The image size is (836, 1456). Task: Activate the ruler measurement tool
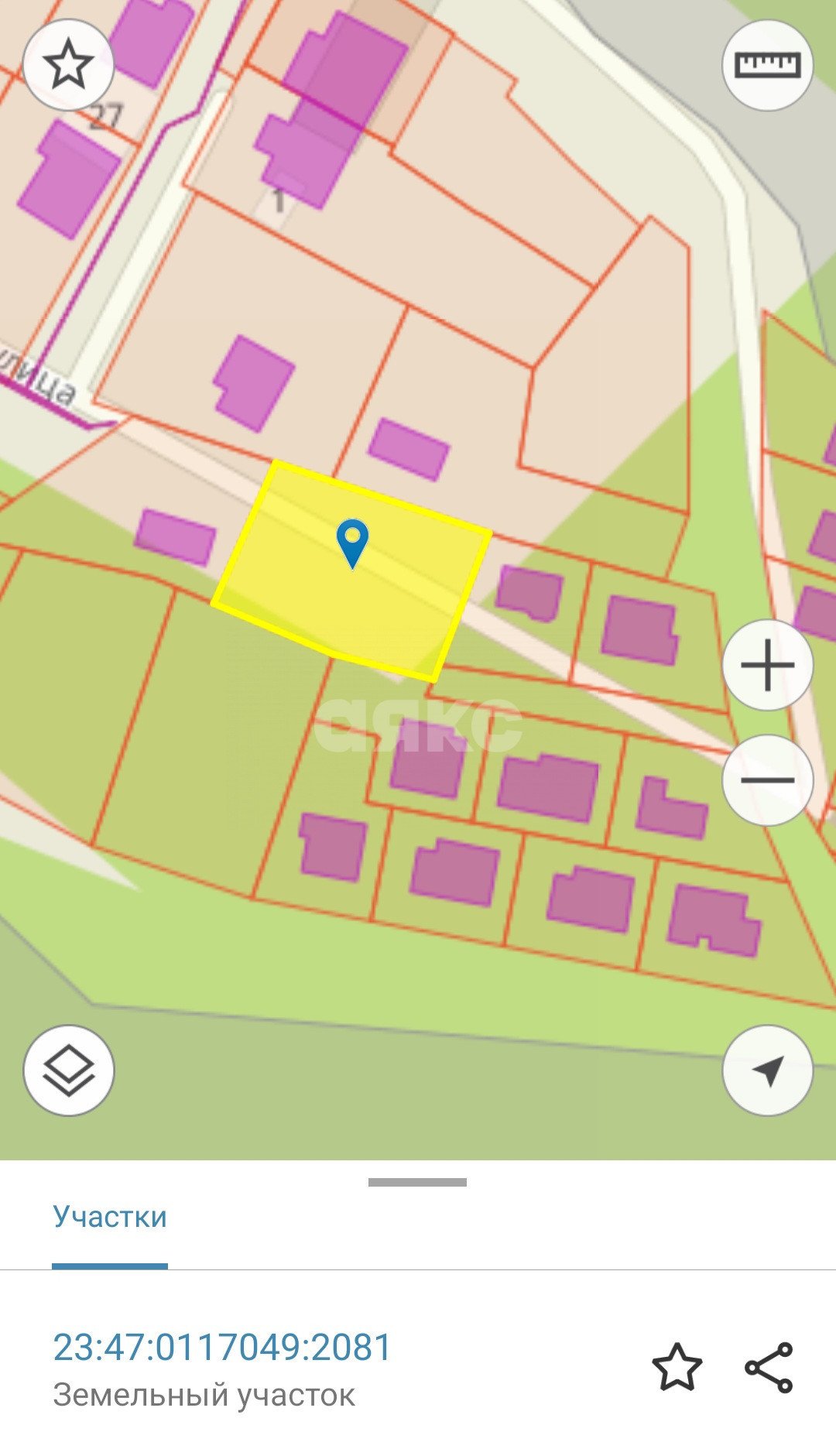[767, 65]
